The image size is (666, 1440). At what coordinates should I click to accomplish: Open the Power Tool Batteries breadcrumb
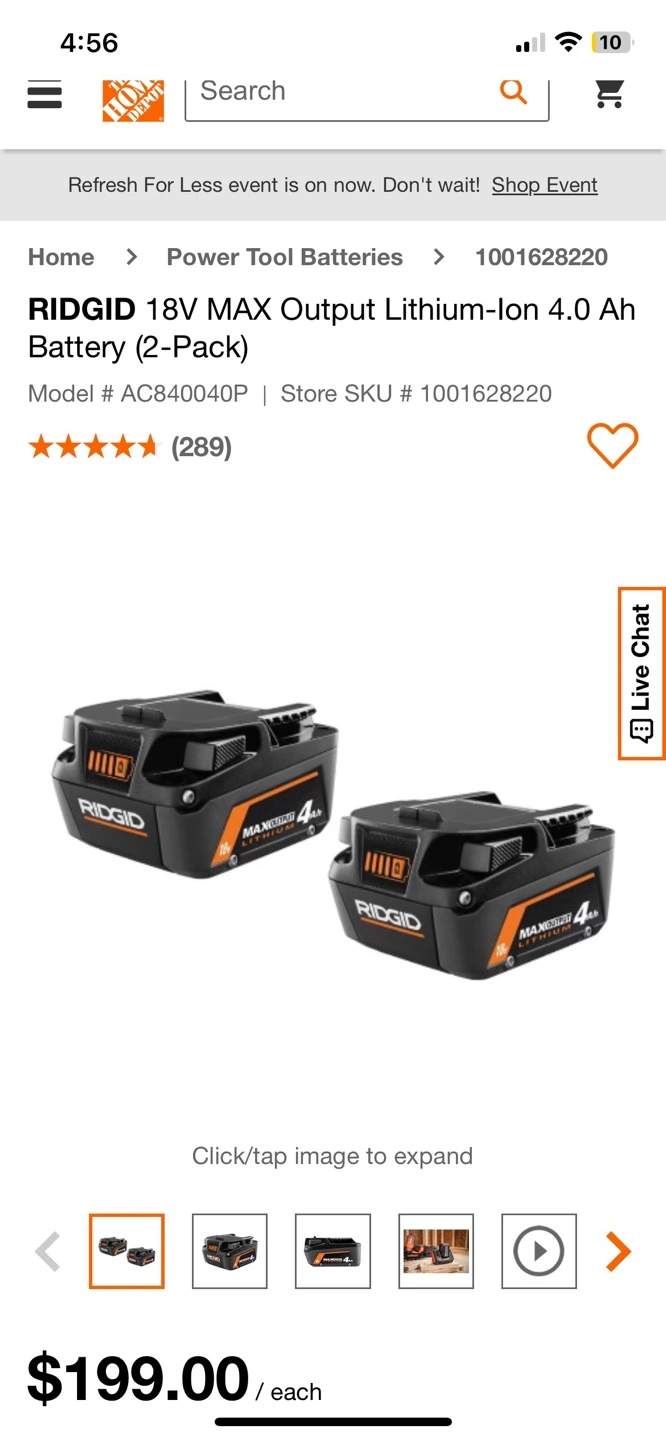point(285,257)
